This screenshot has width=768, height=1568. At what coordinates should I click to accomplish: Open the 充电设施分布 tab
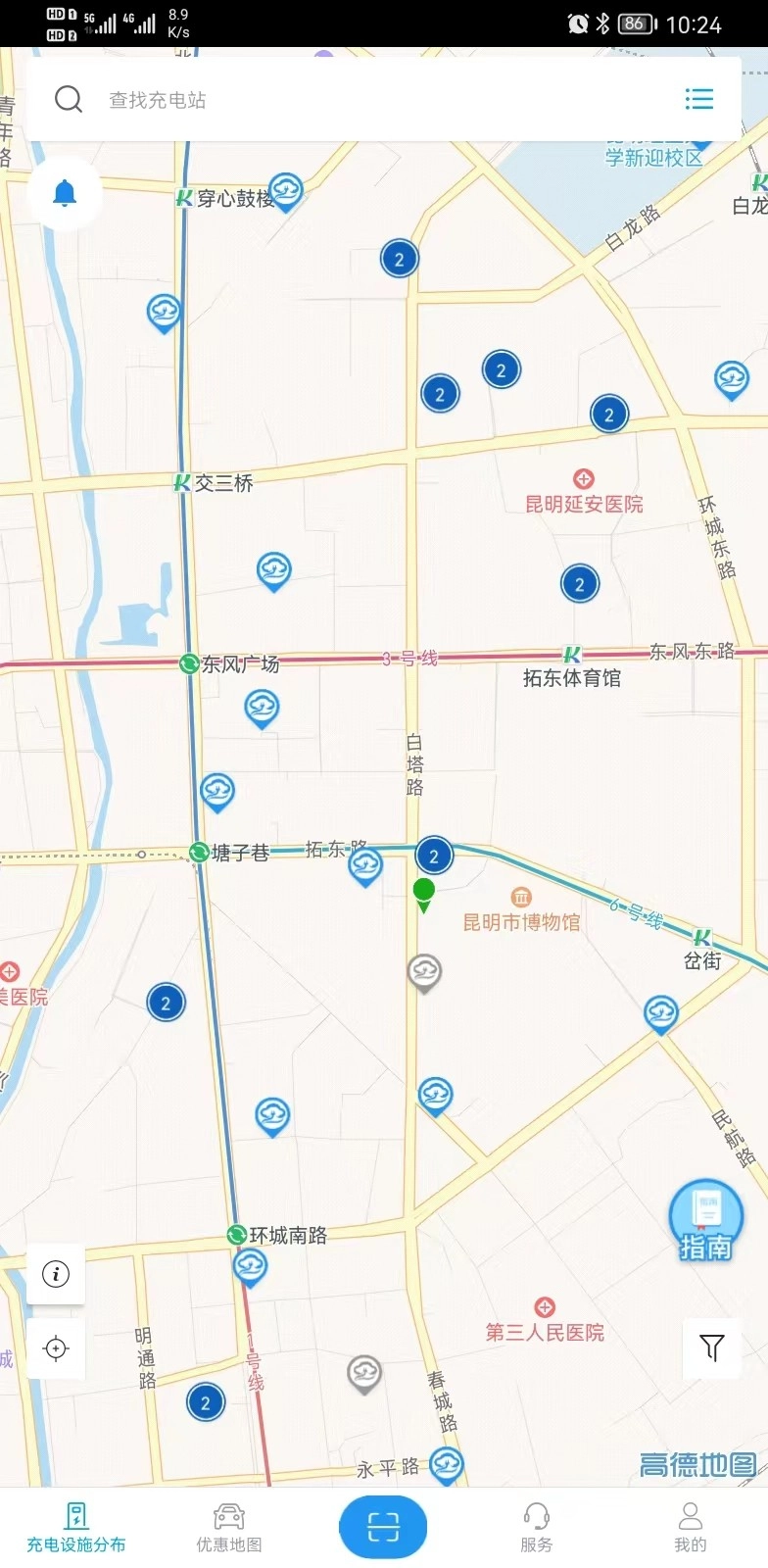click(x=76, y=1529)
